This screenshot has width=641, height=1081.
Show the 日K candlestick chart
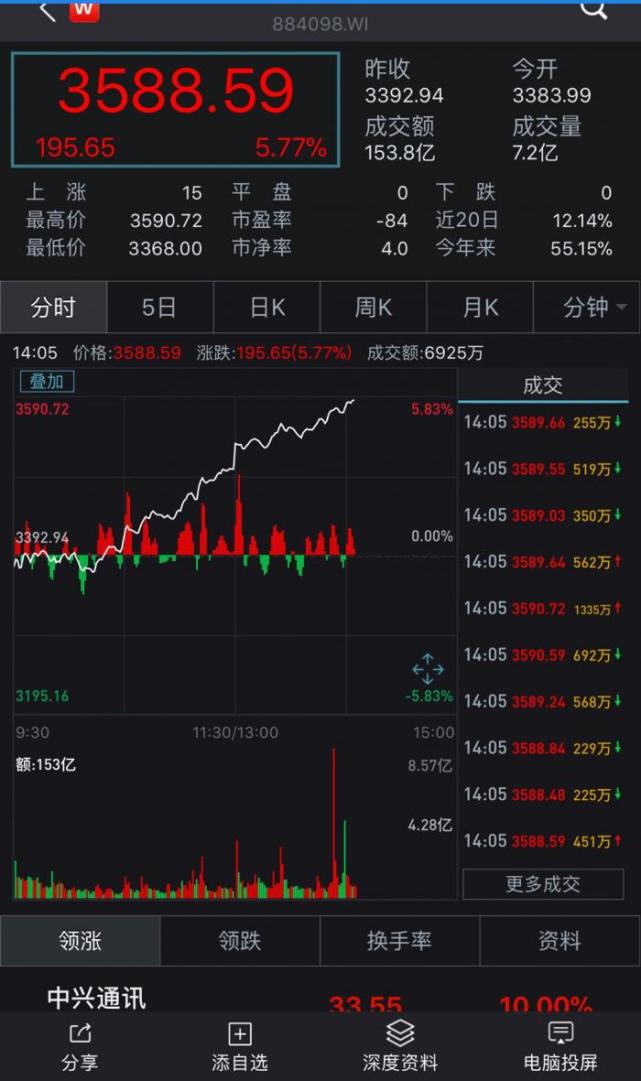267,308
